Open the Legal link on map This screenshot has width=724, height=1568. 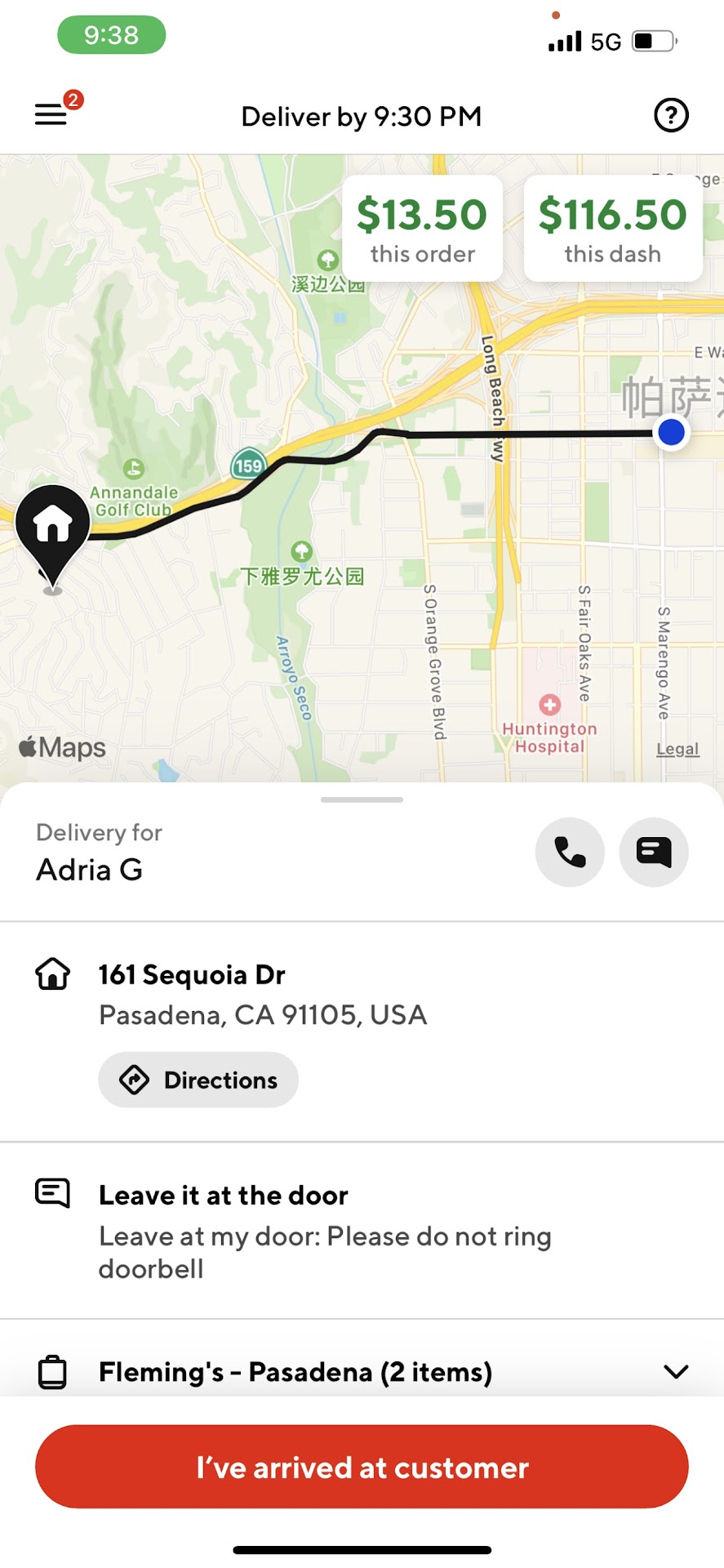[x=677, y=749]
